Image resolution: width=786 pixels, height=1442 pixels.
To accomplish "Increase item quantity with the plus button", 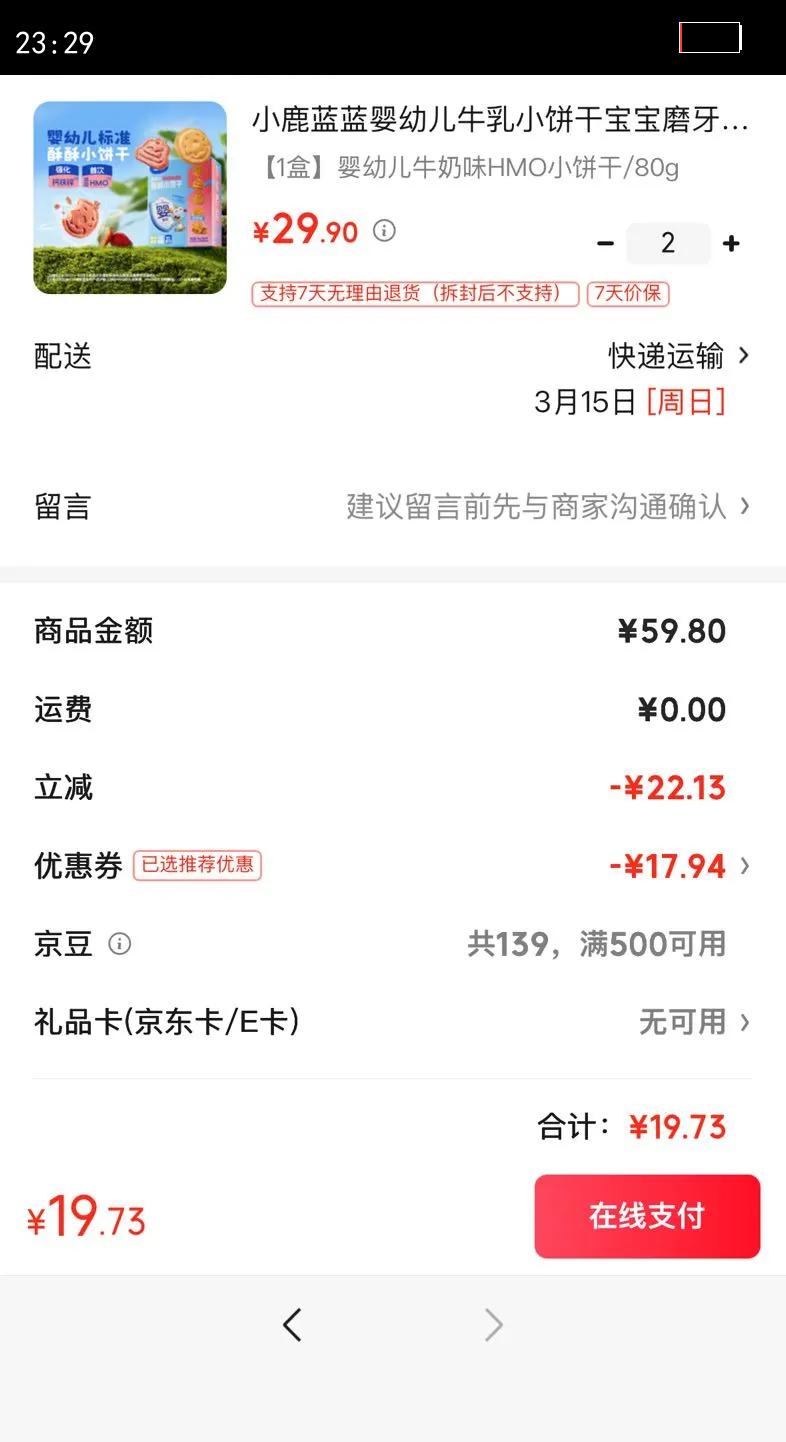I will tap(732, 244).
